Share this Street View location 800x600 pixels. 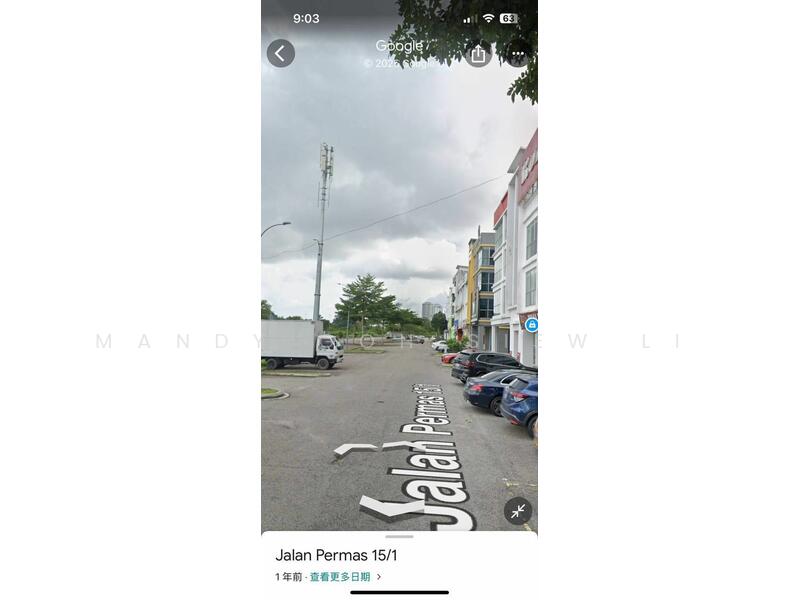(x=478, y=53)
